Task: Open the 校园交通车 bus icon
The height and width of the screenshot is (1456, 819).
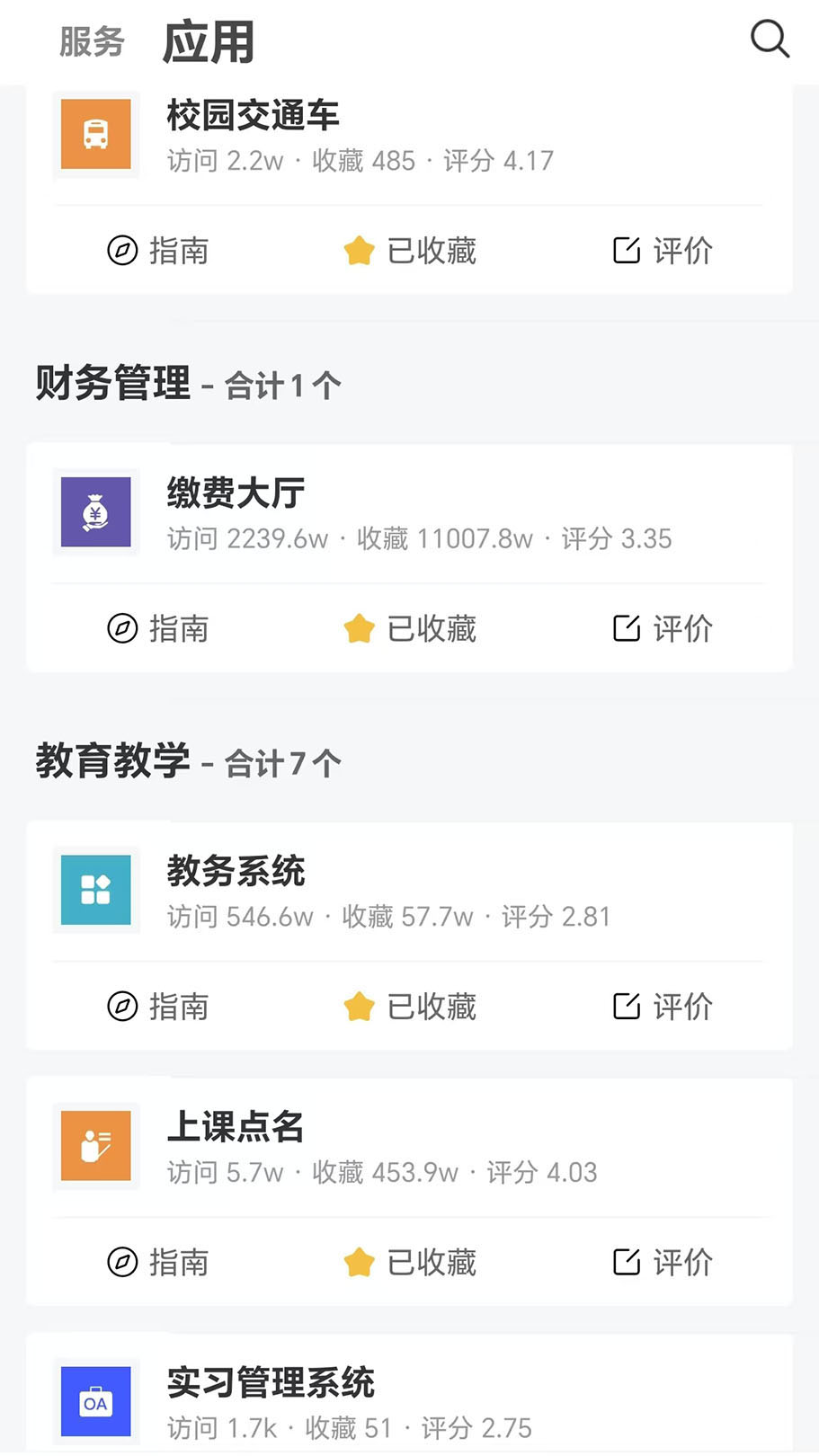Action: [x=95, y=133]
